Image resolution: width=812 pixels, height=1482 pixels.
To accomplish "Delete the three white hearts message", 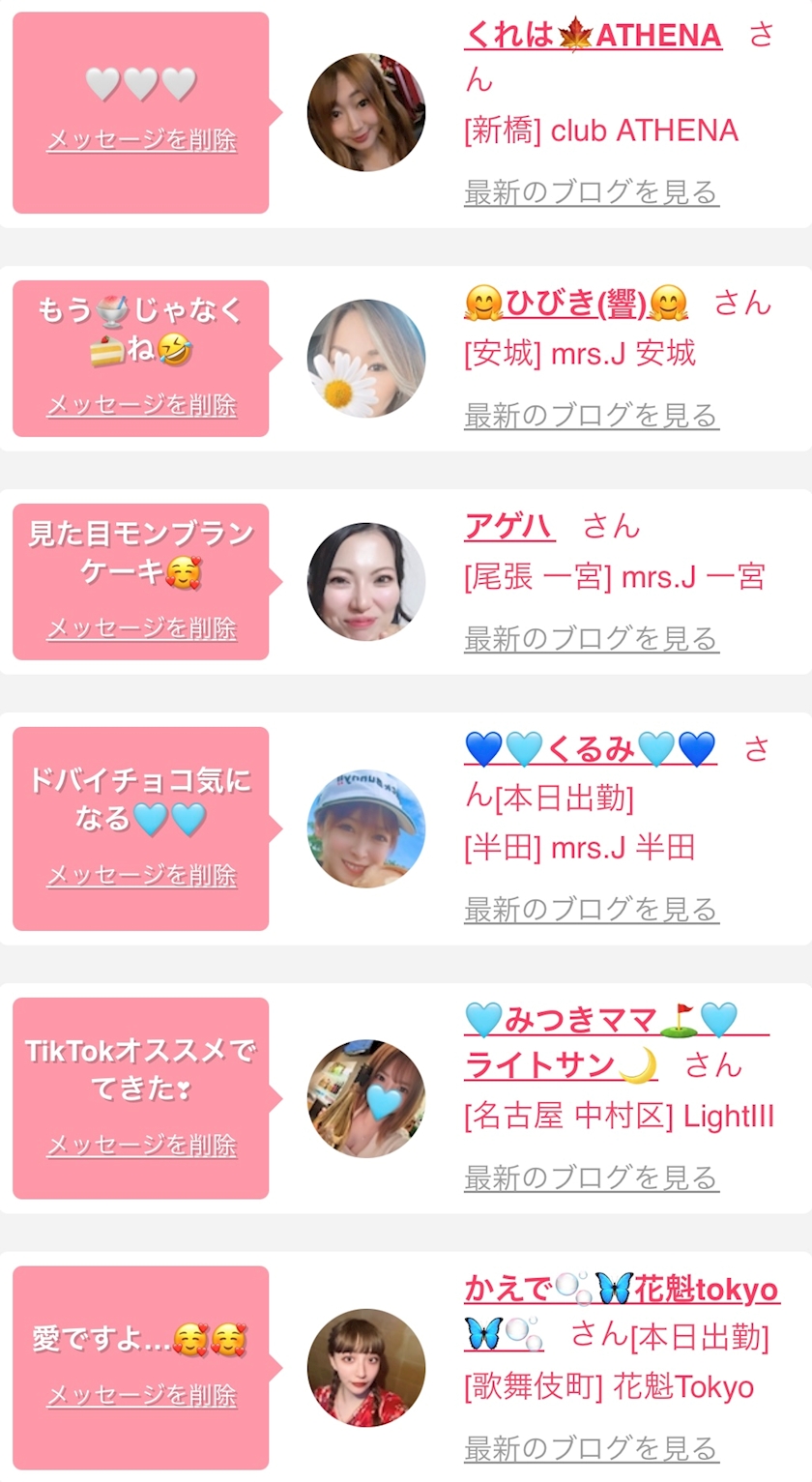I will pyautogui.click(x=141, y=140).
